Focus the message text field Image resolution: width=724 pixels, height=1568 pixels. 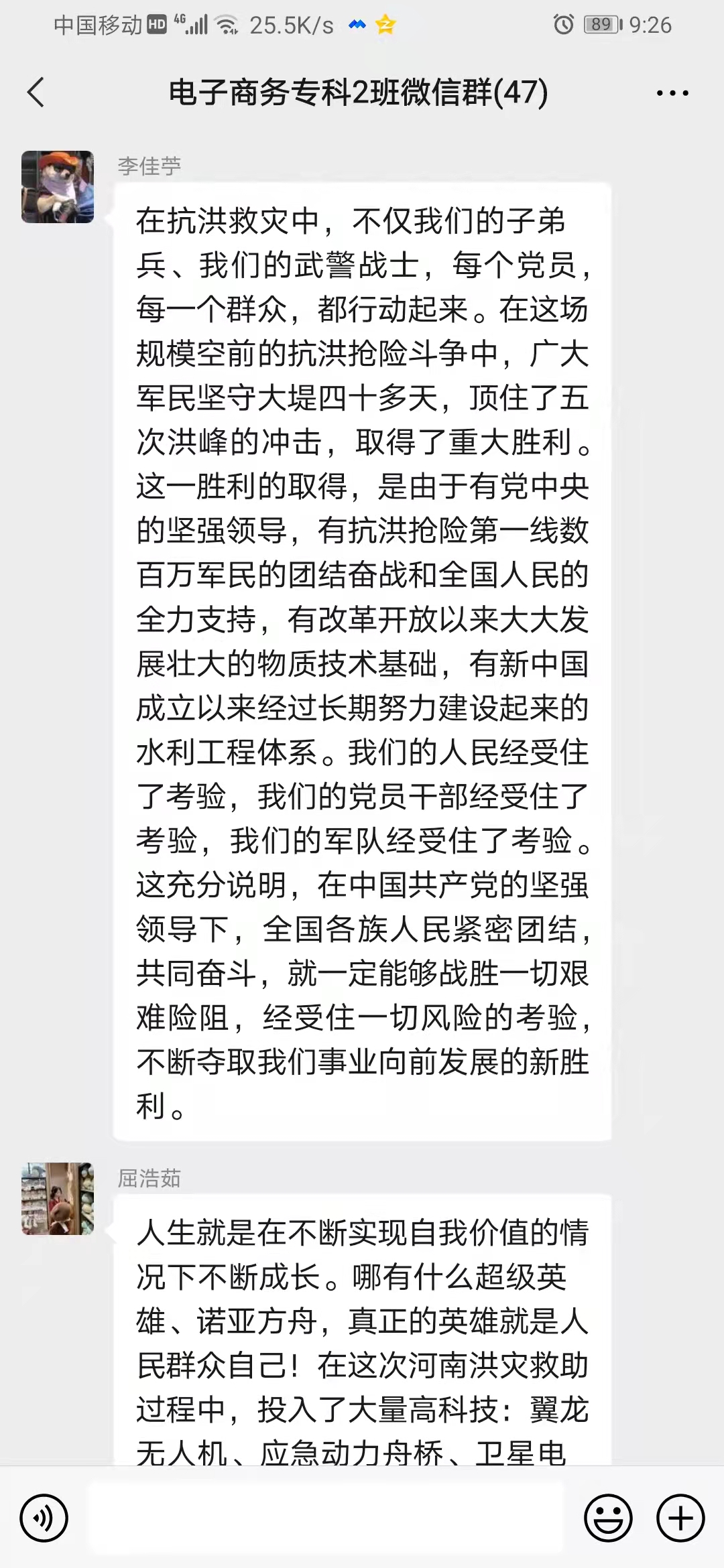pos(326,1518)
